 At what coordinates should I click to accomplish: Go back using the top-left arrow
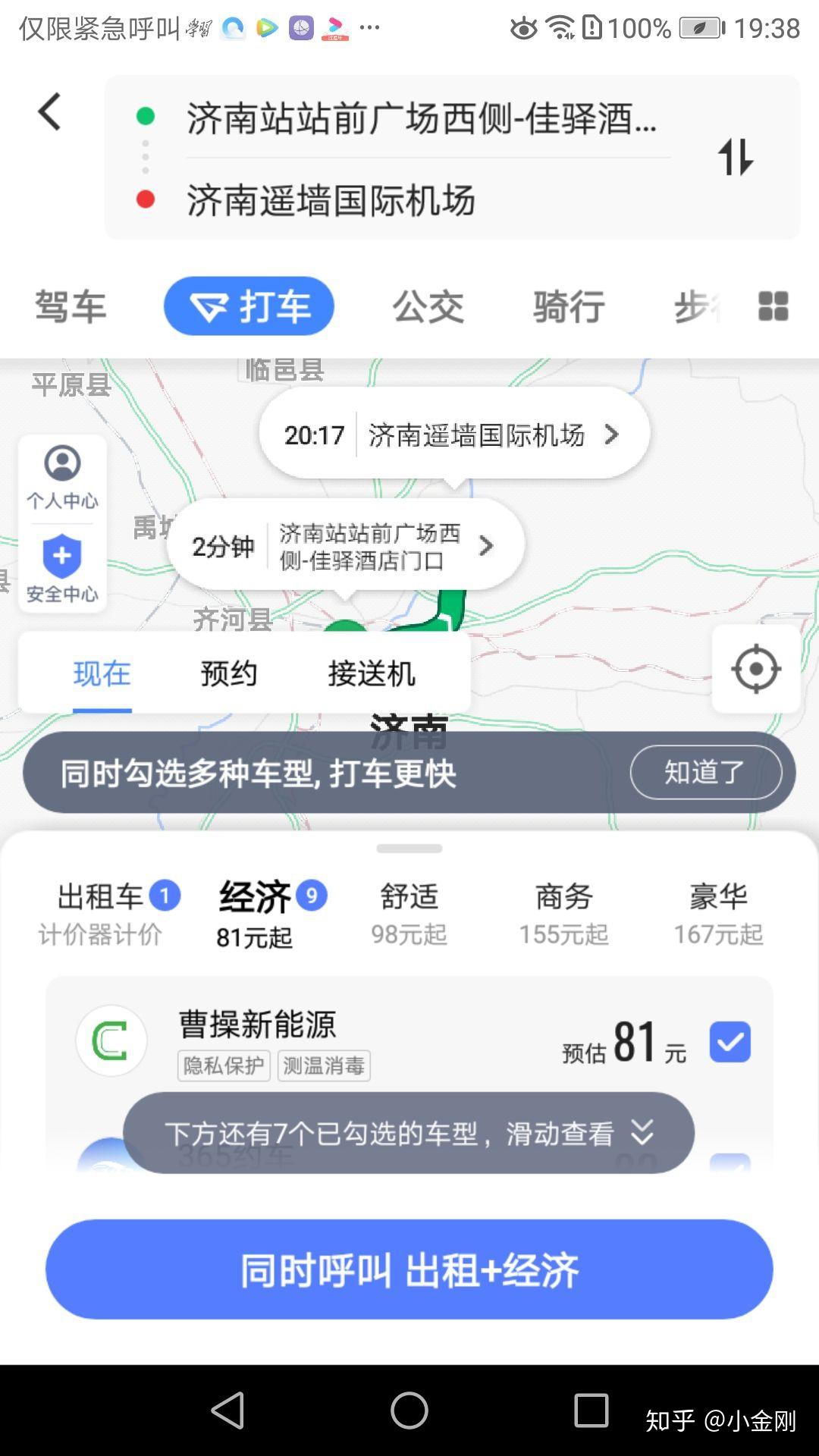pos(50,112)
